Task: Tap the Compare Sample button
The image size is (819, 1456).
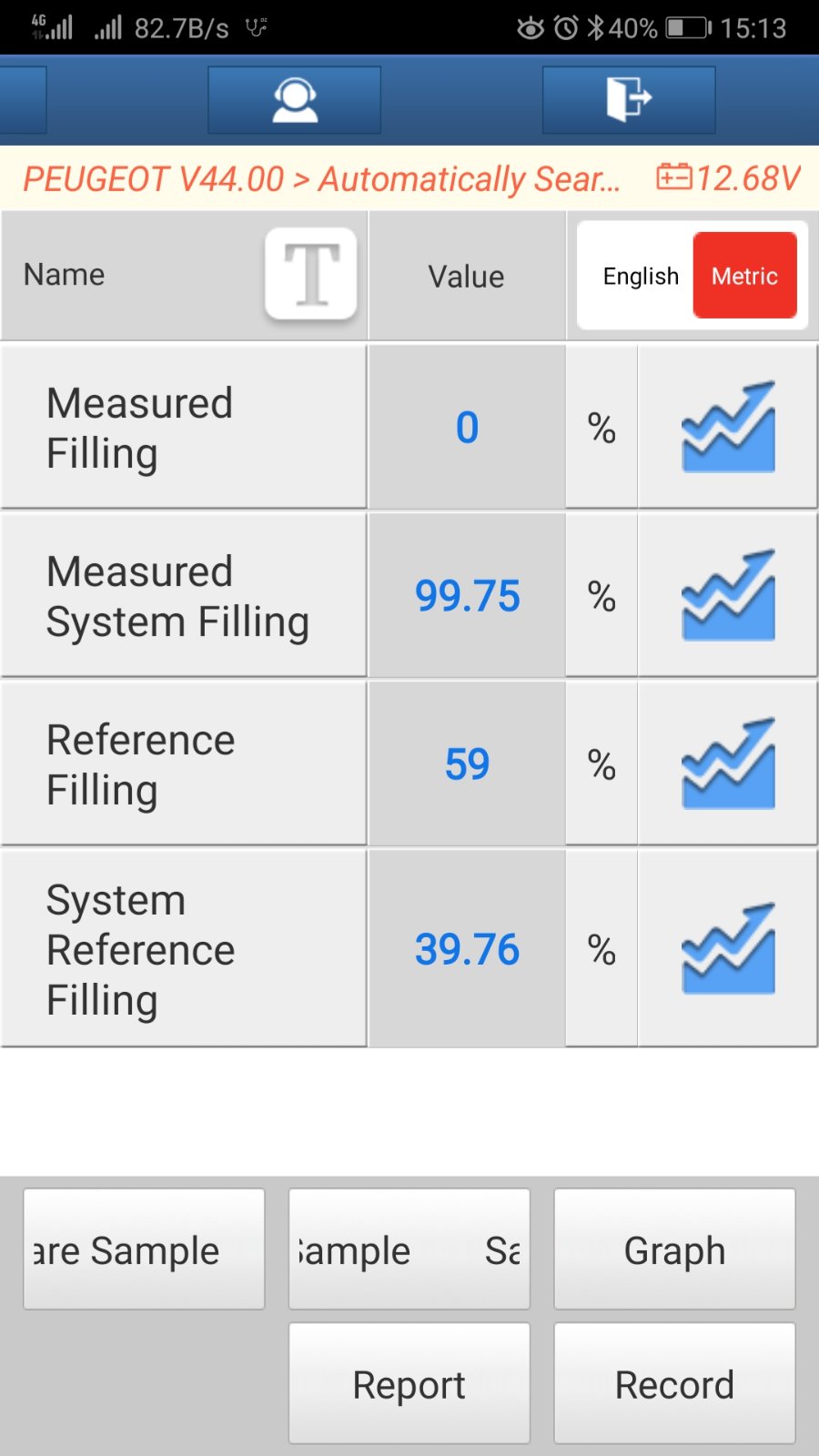Action: 144,1249
